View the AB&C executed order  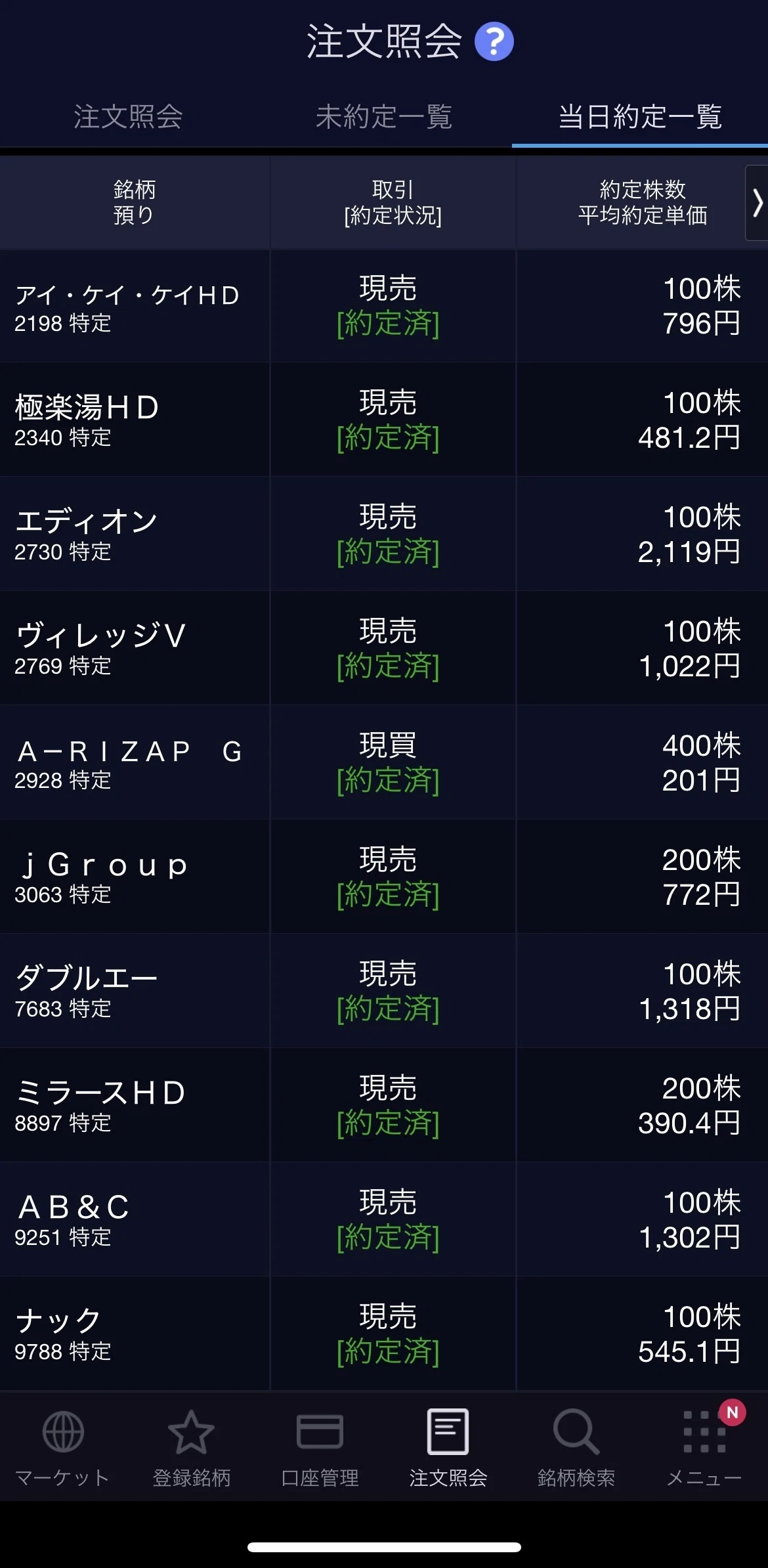click(x=384, y=1219)
